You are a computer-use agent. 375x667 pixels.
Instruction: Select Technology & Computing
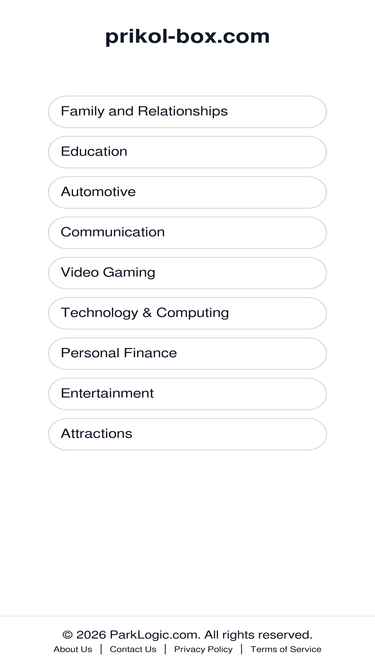point(187,313)
